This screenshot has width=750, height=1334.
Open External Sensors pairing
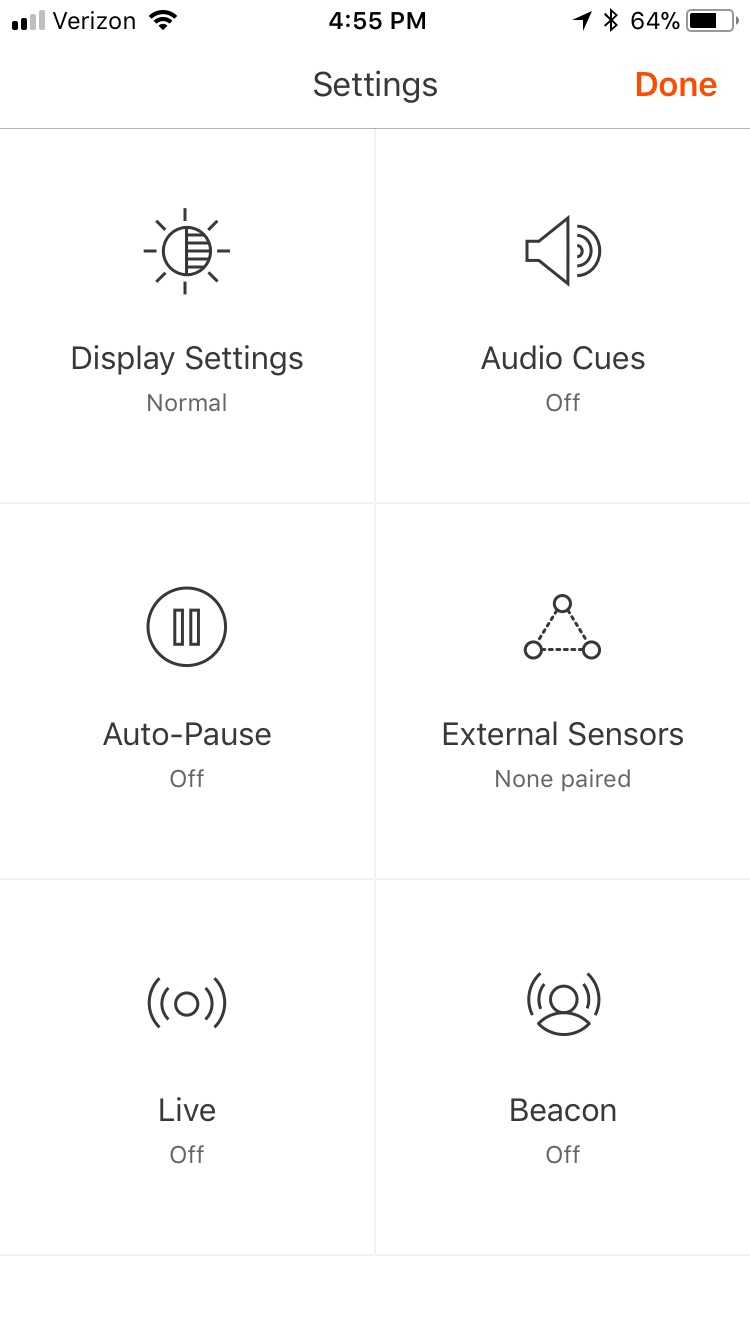563,692
